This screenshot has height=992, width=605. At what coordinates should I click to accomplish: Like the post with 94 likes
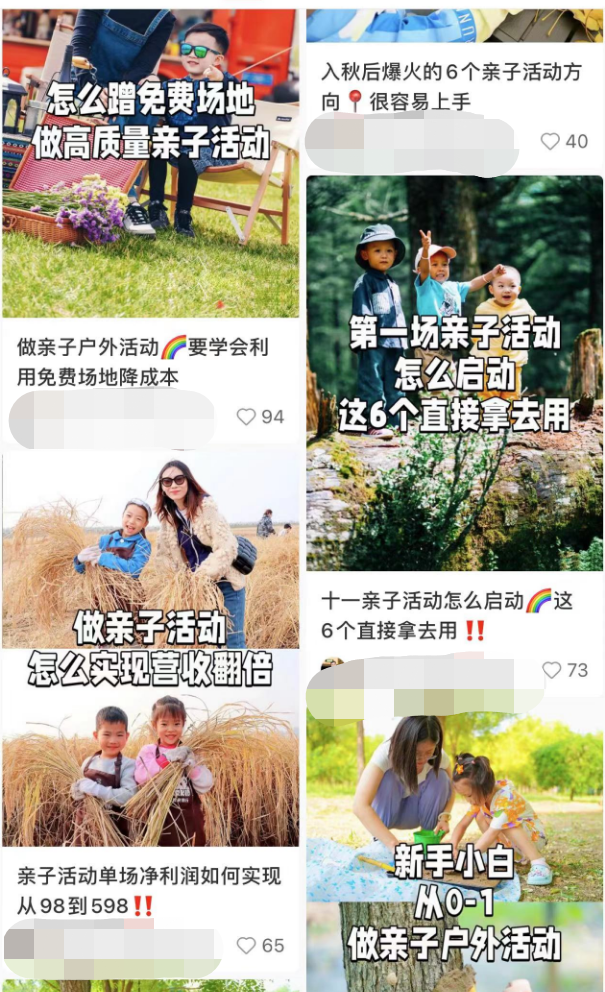tap(246, 417)
